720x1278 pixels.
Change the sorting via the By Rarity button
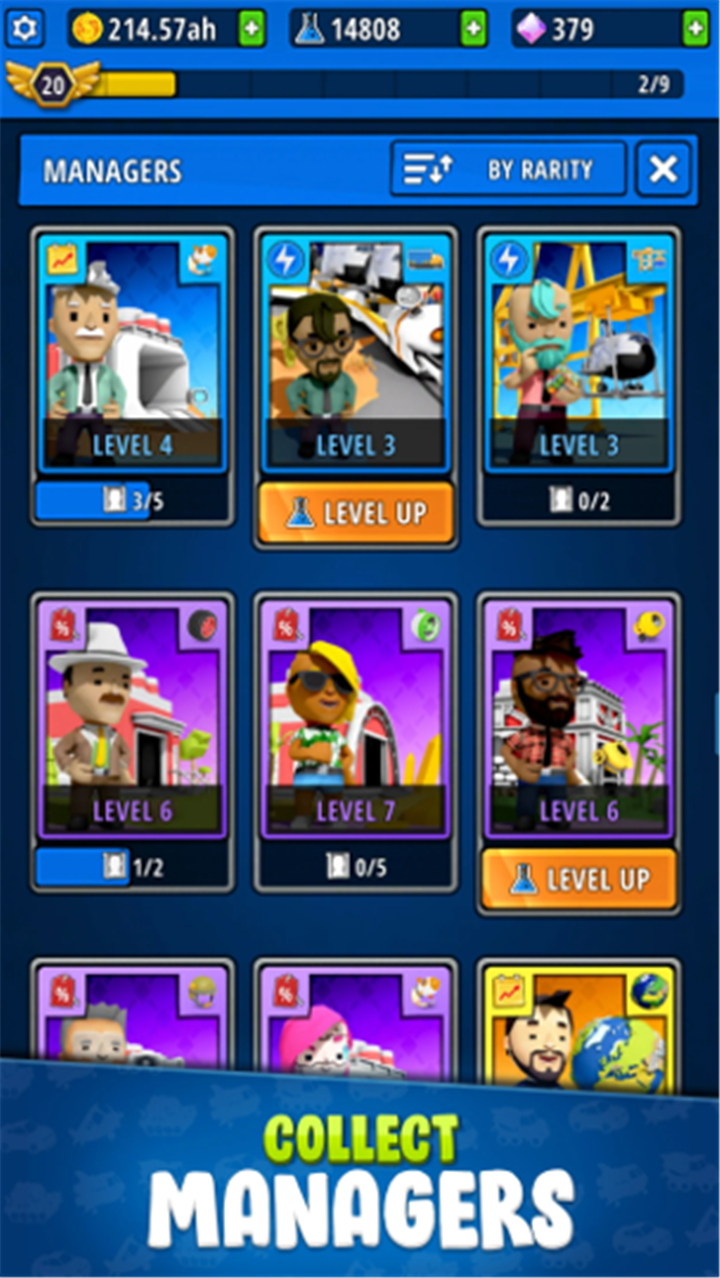click(509, 169)
